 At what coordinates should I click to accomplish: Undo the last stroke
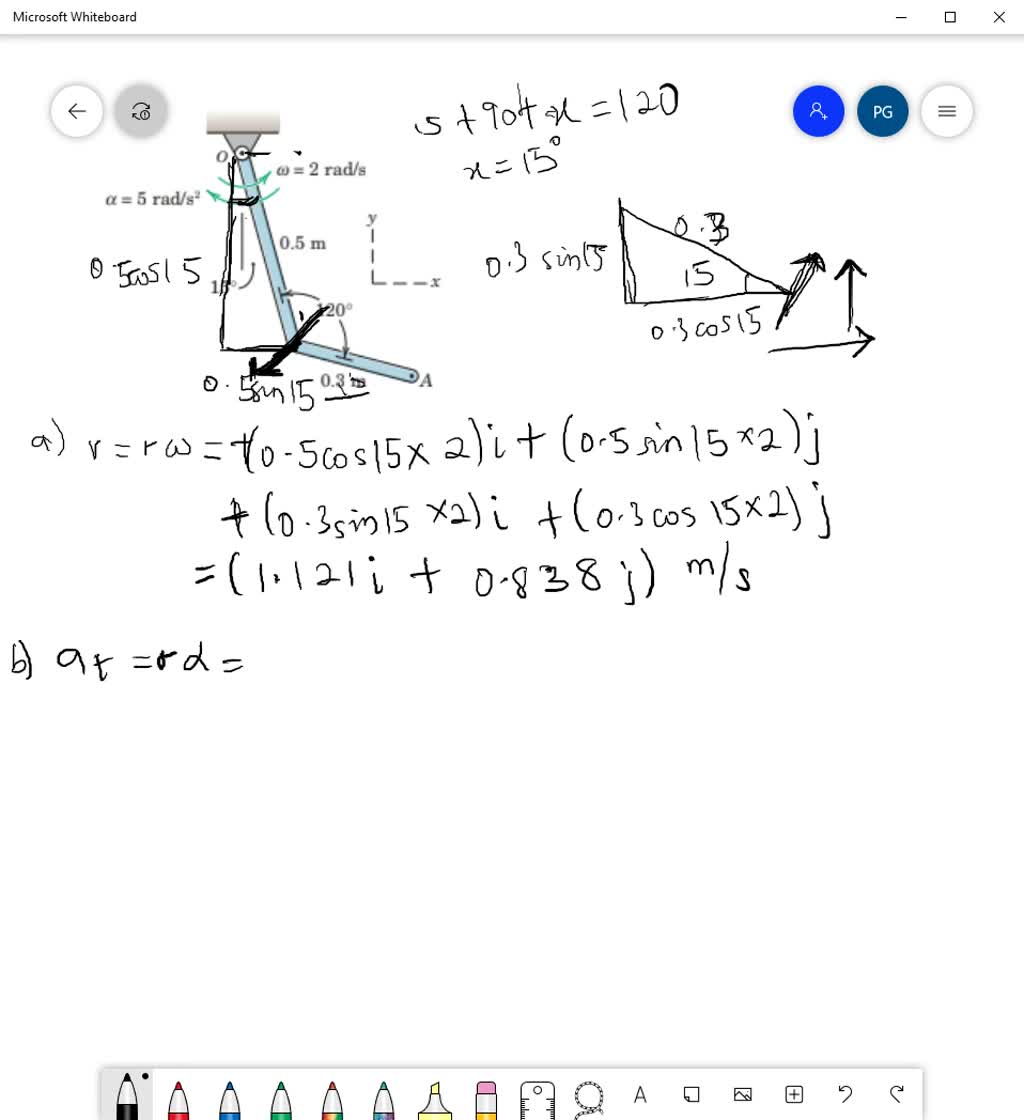(845, 1095)
